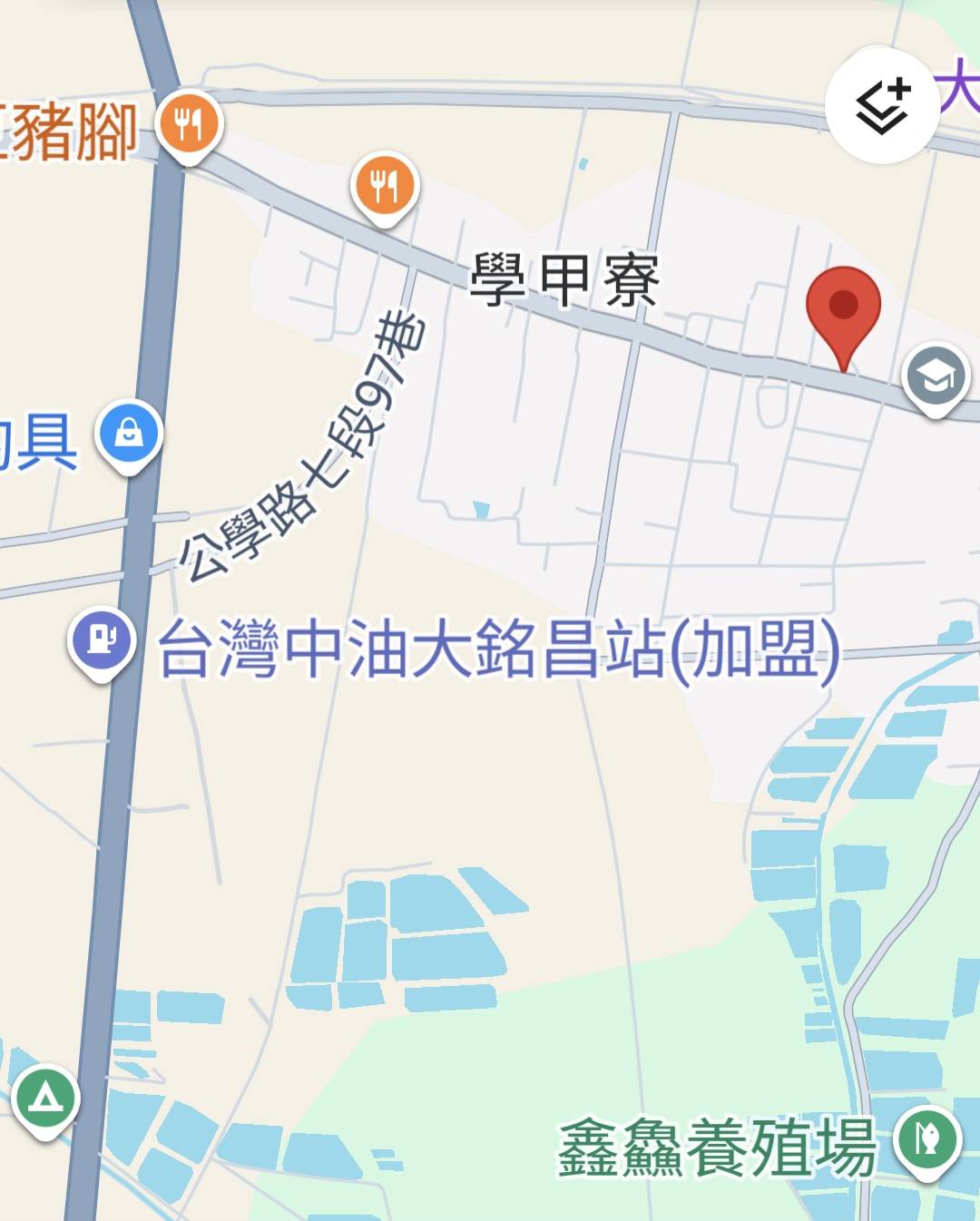Open the 鑫鱻養殖場 fishing spot marker

(x=926, y=1138)
